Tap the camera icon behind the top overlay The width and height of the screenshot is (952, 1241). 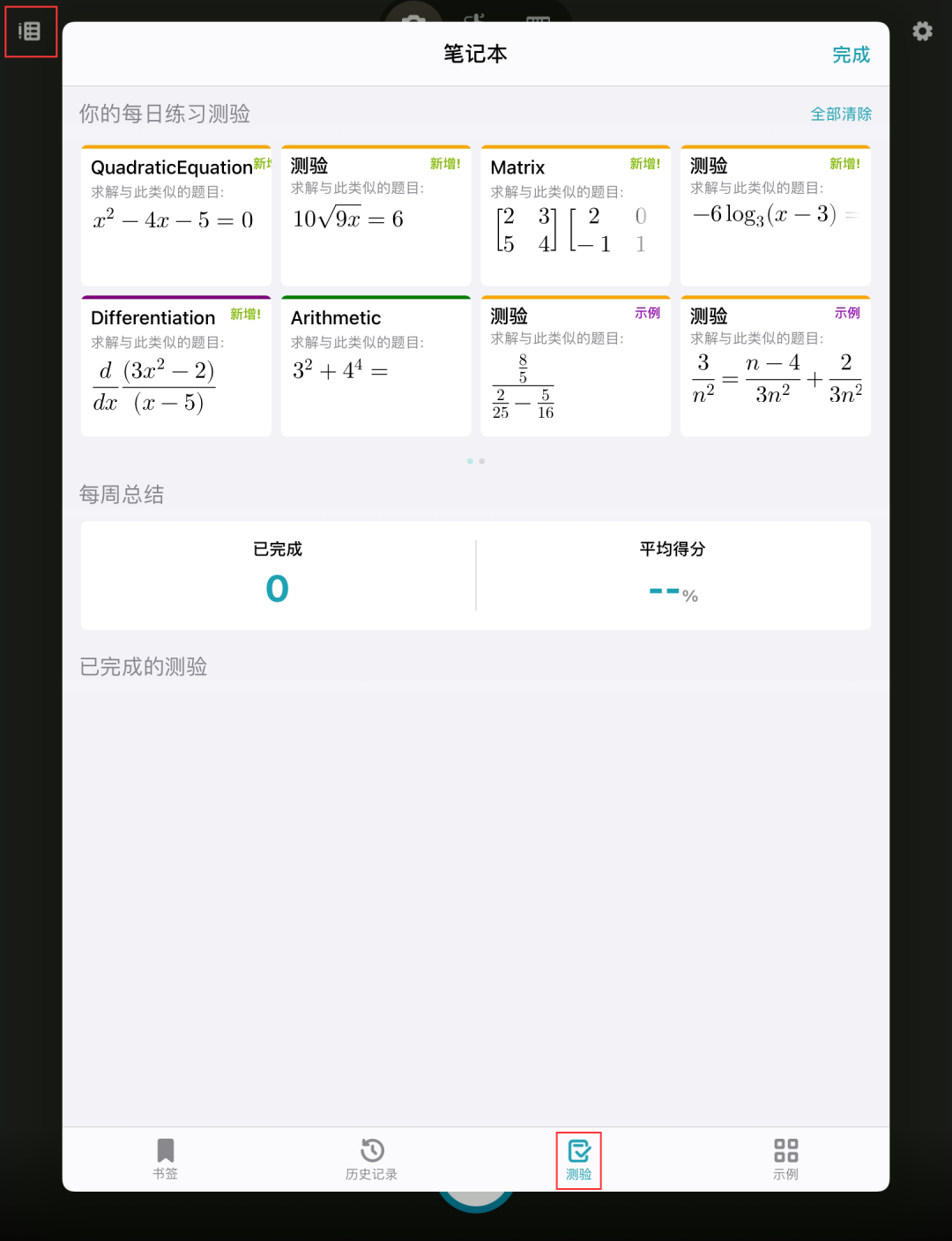point(413,19)
